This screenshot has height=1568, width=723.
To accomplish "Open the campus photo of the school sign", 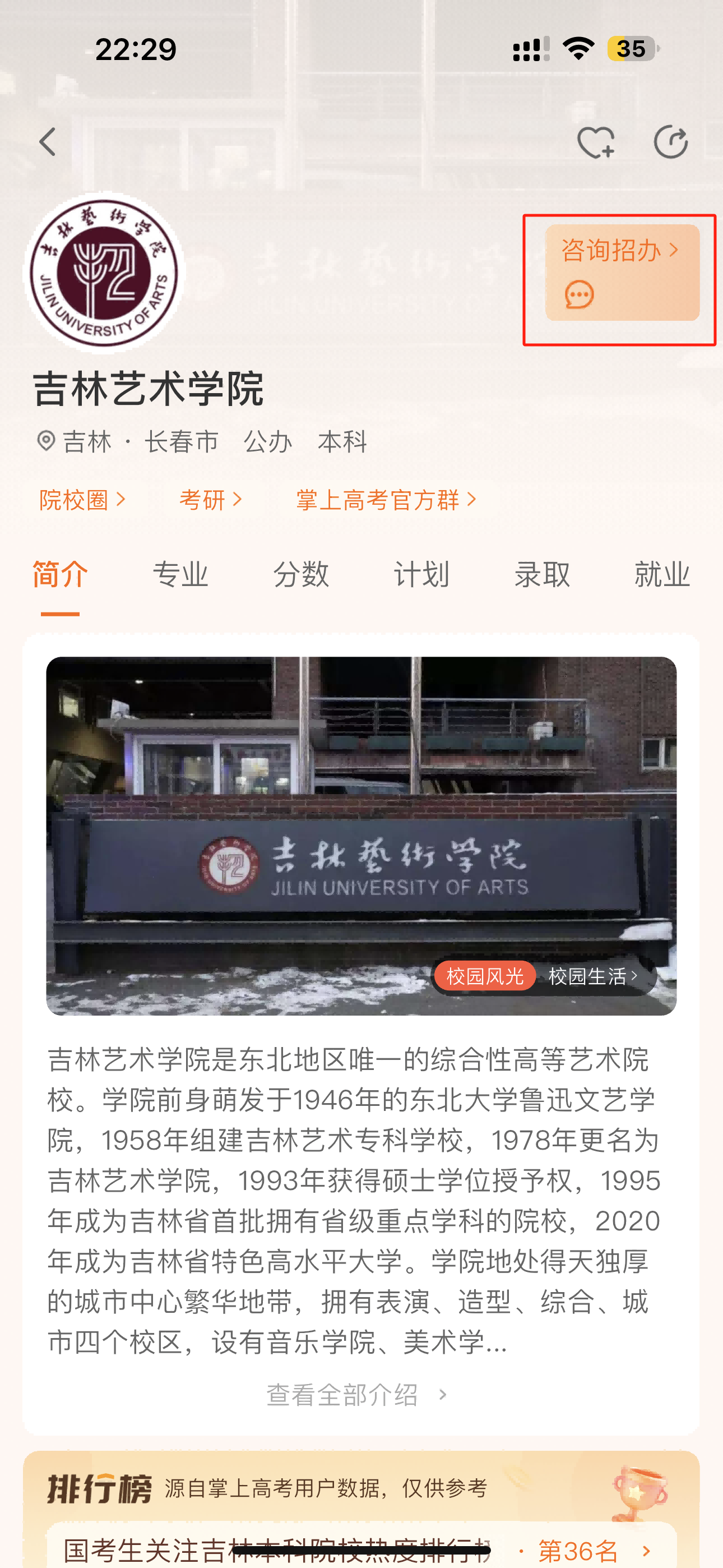I will (361, 836).
